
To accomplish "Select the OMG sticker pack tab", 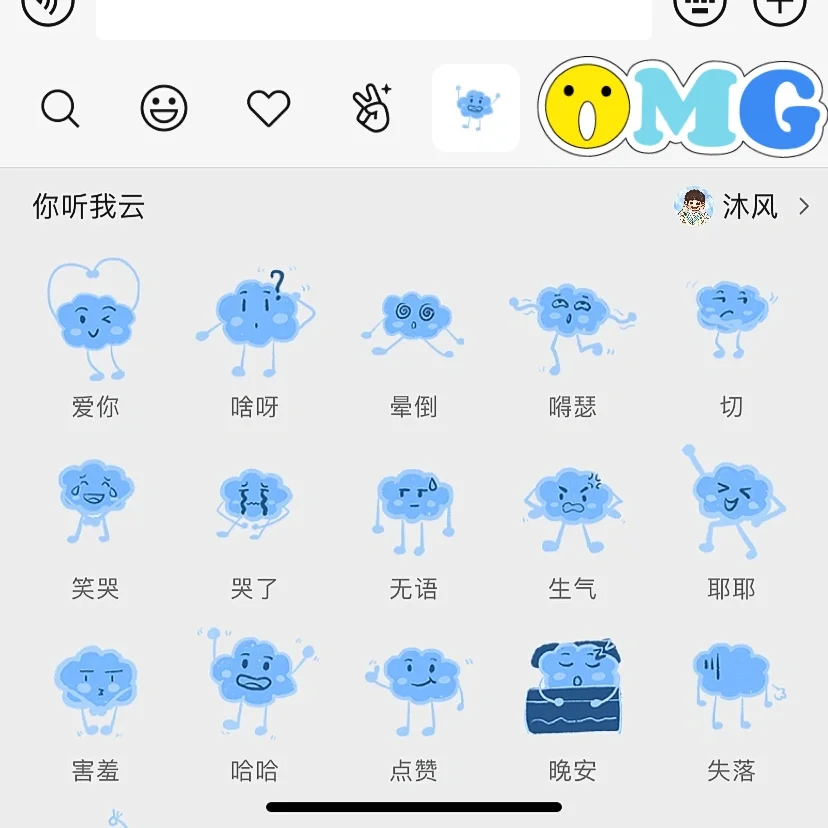I will tap(683, 108).
